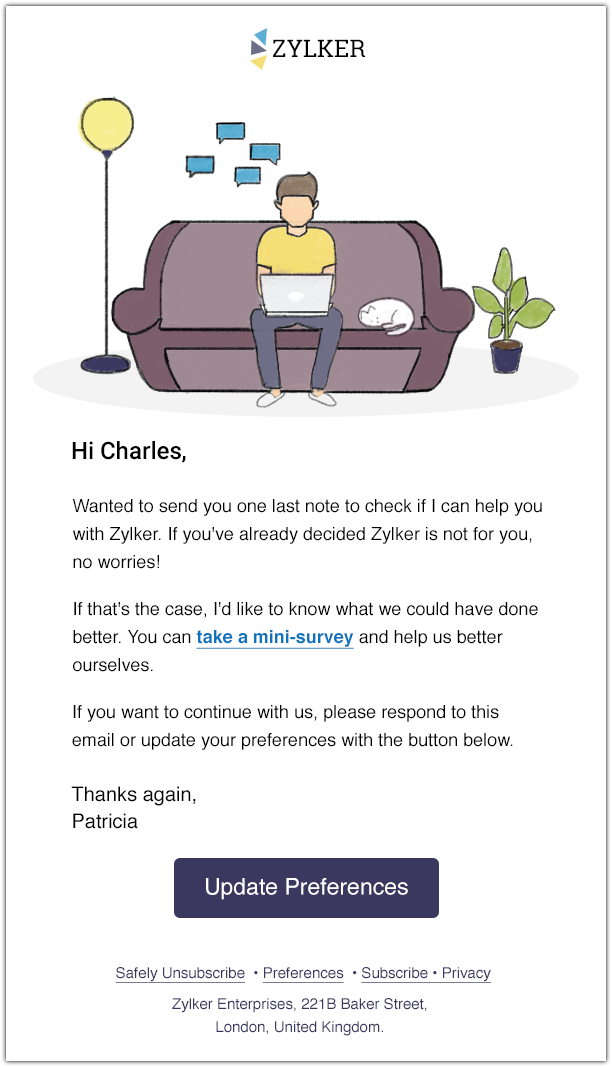Tap the Subscribe footer link
The image size is (612, 1067).
click(x=395, y=973)
